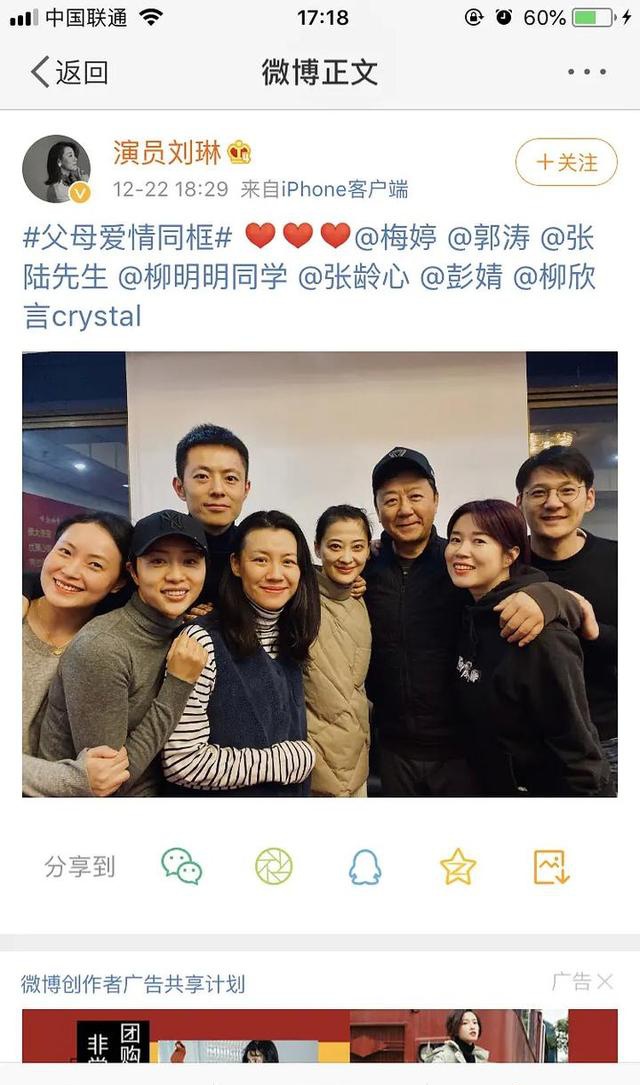Follow 演员刘琳 with the 关注 button

(x=566, y=162)
